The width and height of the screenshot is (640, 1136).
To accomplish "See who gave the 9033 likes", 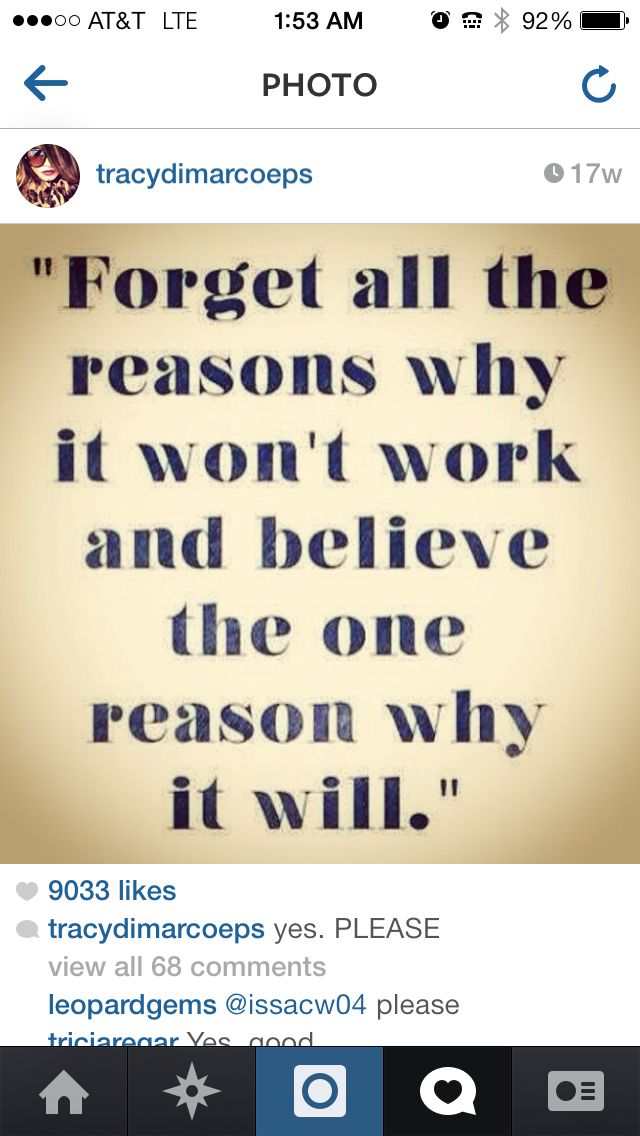I will pos(111,890).
